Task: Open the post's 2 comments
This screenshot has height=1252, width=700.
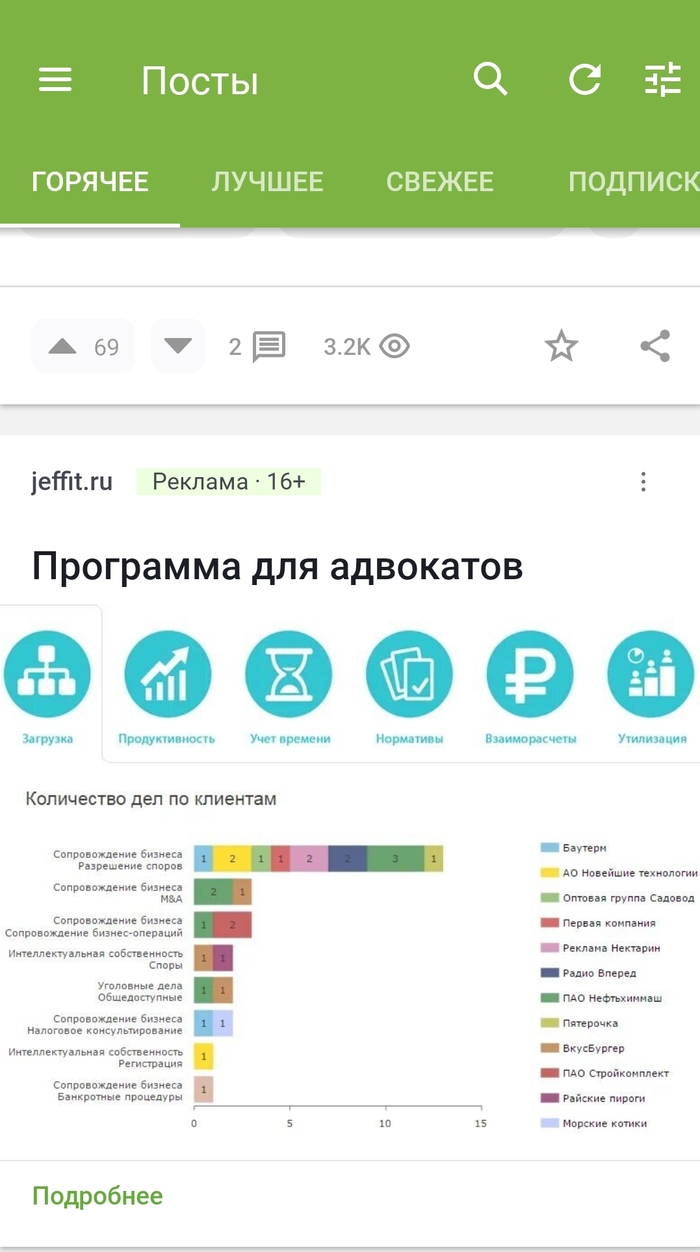Action: coord(258,347)
